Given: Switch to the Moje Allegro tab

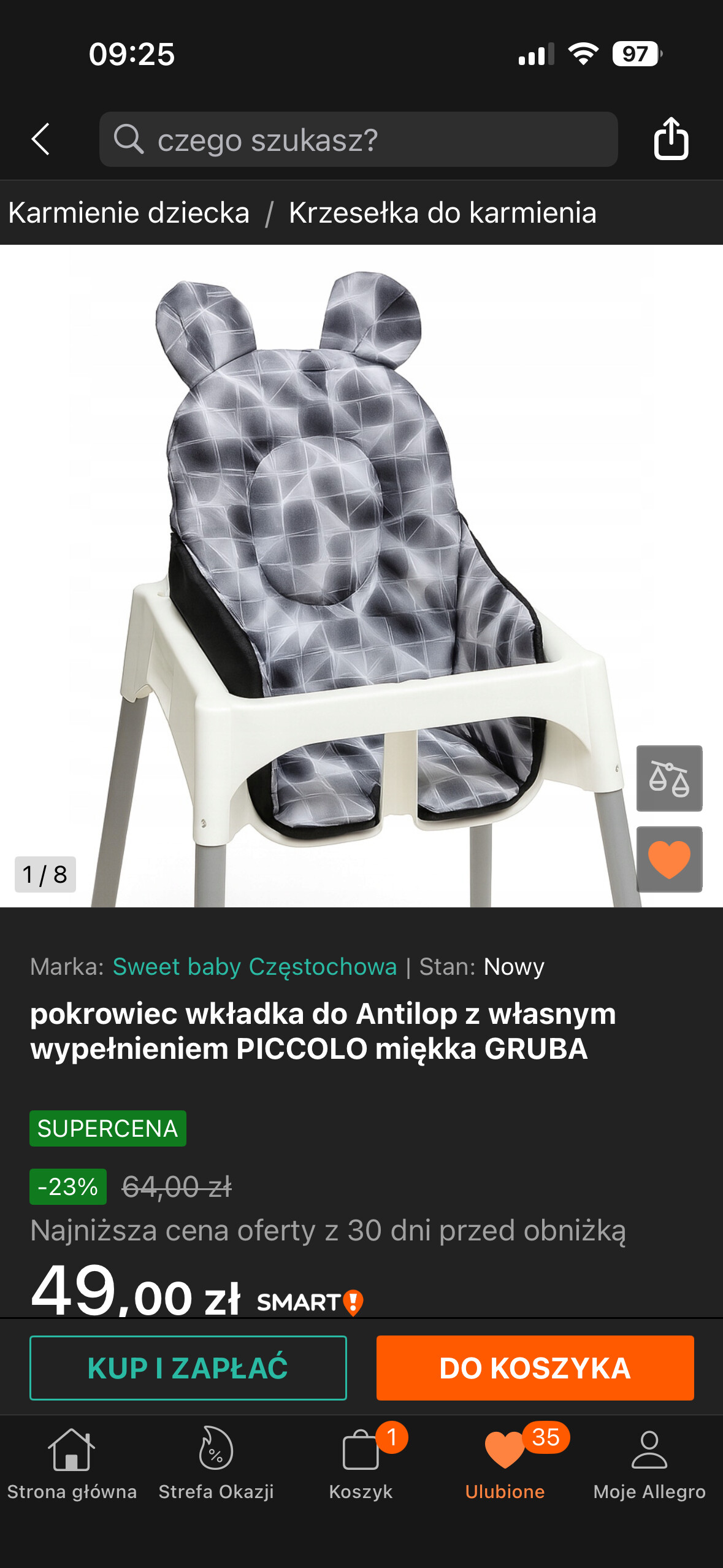Looking at the screenshot, I should pos(649,1463).
